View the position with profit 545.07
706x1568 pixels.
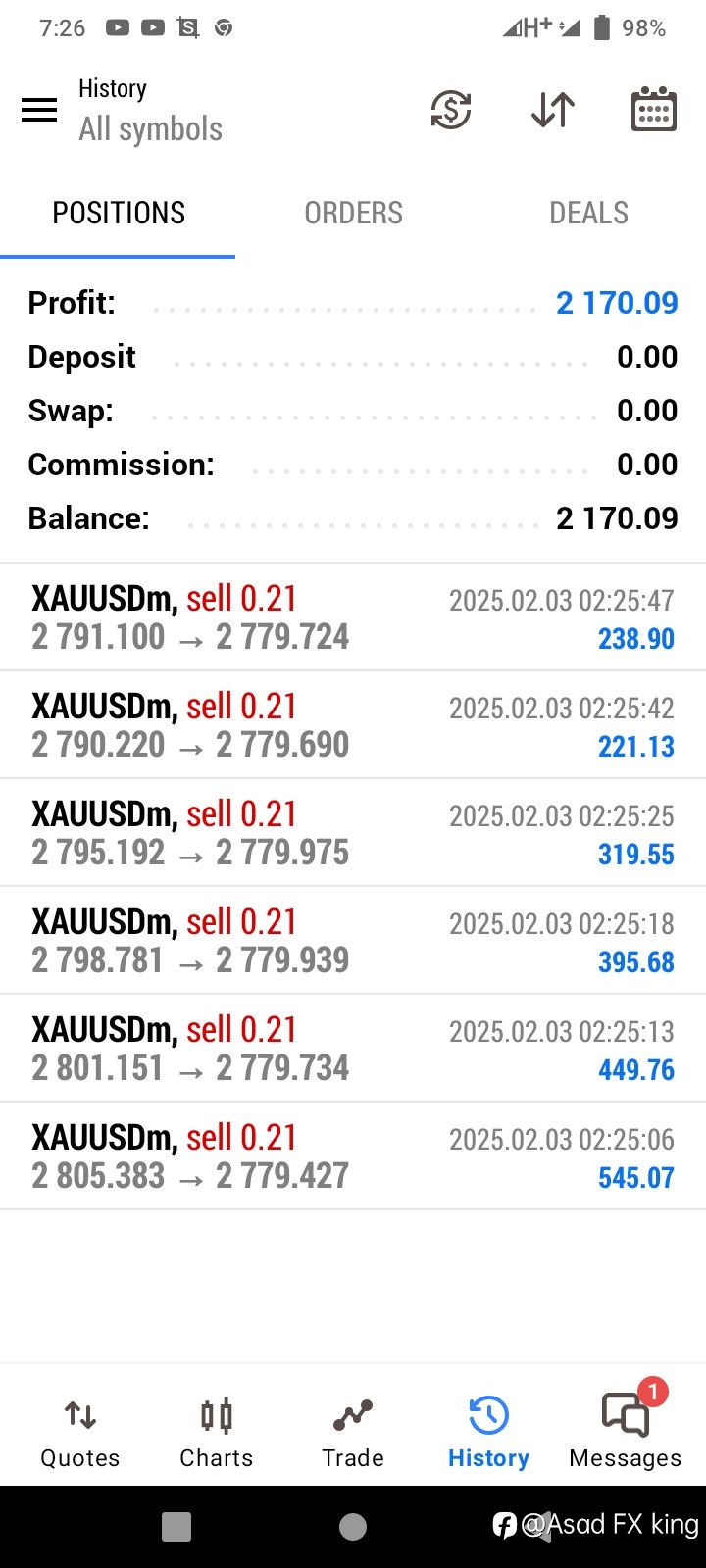click(x=353, y=1156)
